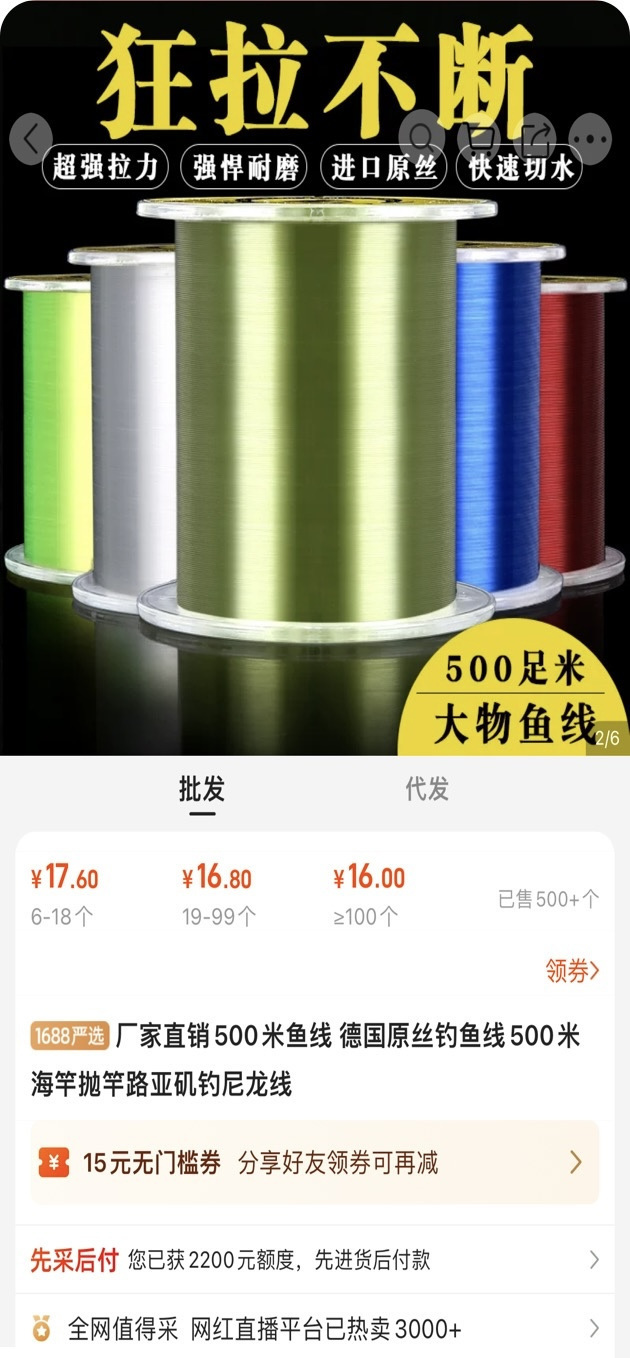Screen dimensions: 630x1358
Task: Switch to the 代发 tab
Action: (427, 790)
